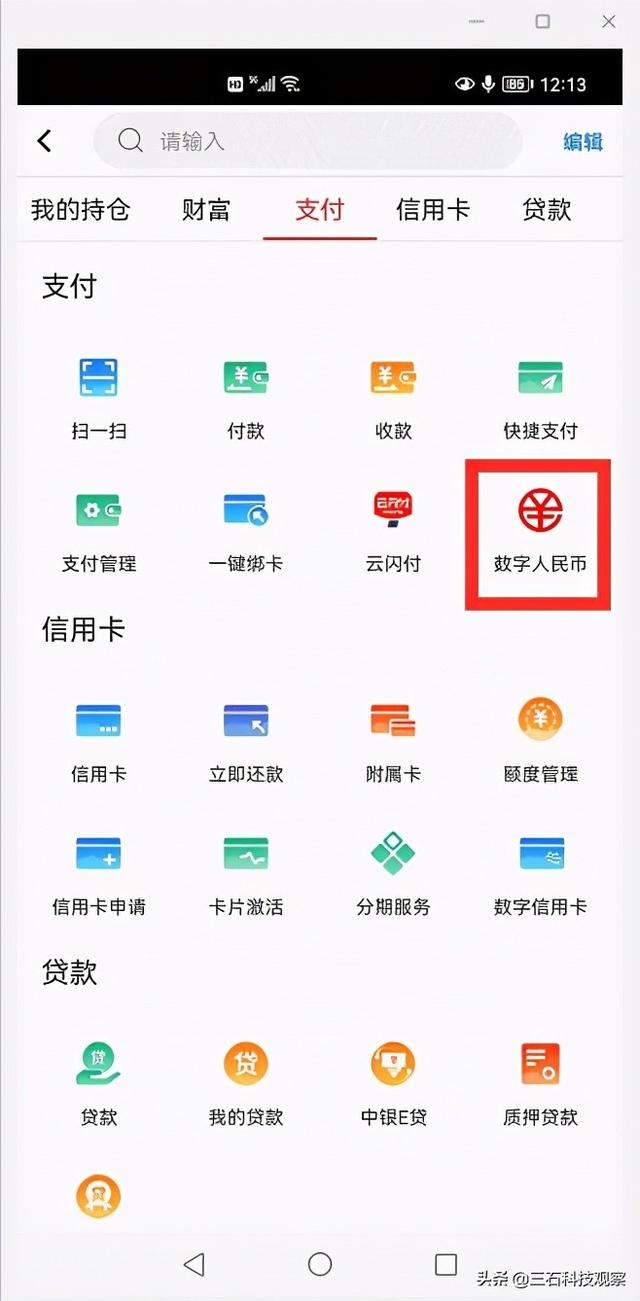Switch to the 贷款 tab
Image resolution: width=640 pixels, height=1301 pixels.
[547, 210]
